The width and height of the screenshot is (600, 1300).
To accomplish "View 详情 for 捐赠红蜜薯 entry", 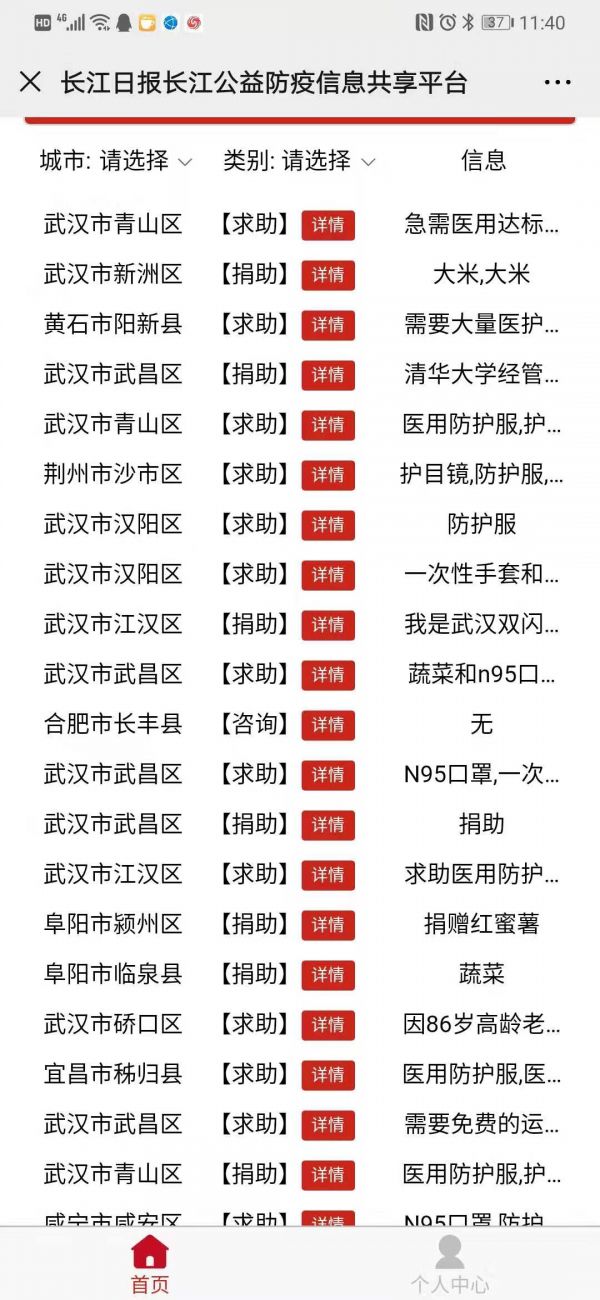I will coord(328,925).
